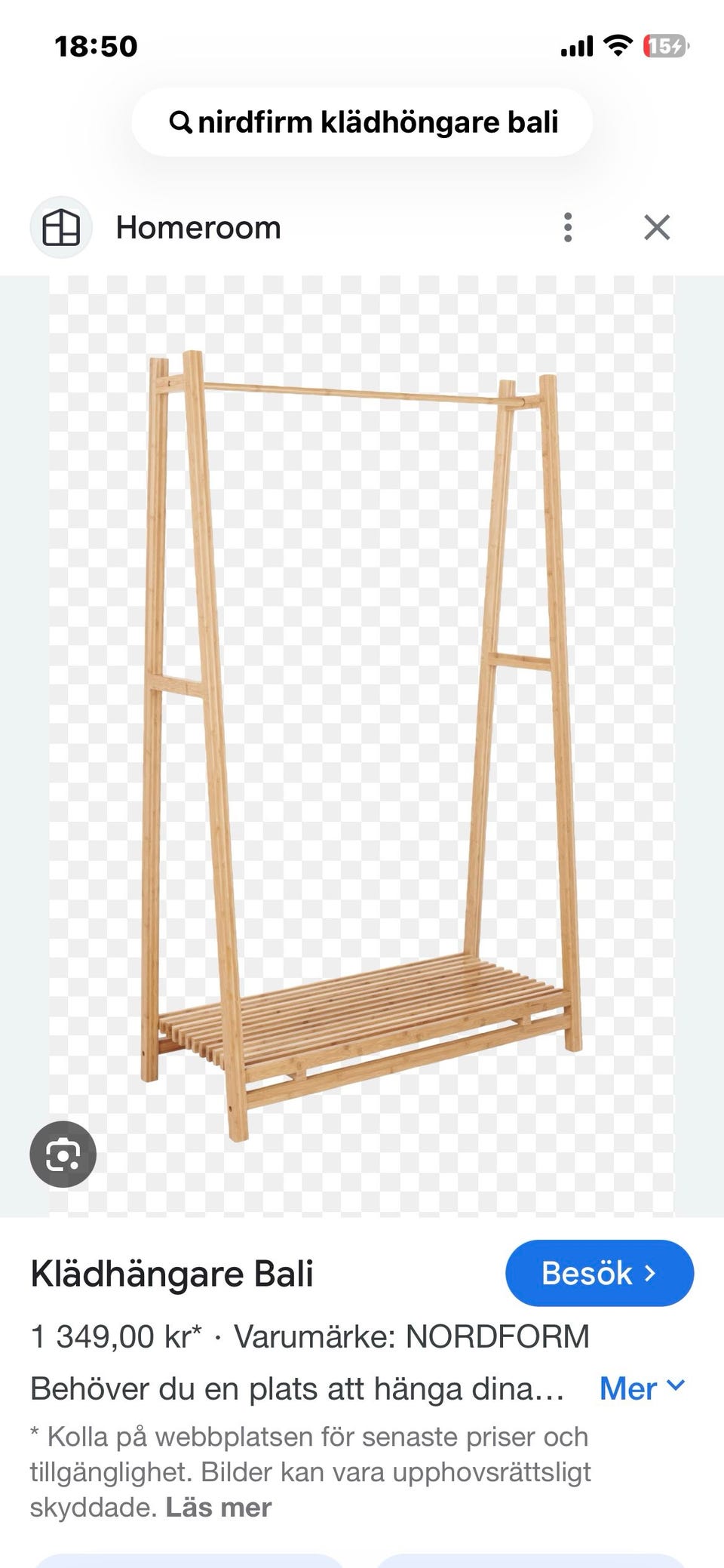Close the Homeroom product panel
724x1568 pixels.
click(x=656, y=227)
